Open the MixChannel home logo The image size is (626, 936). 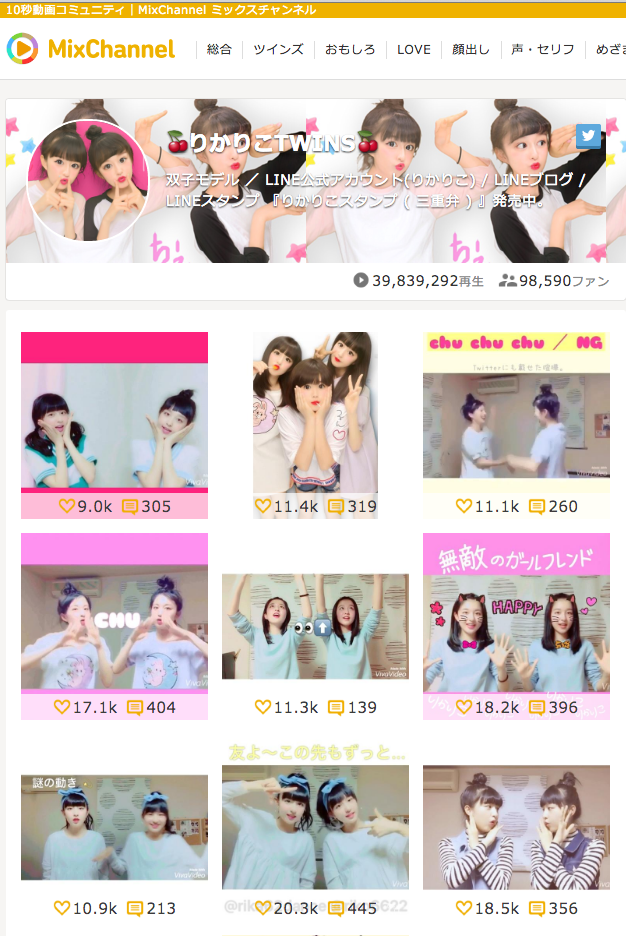(91, 49)
